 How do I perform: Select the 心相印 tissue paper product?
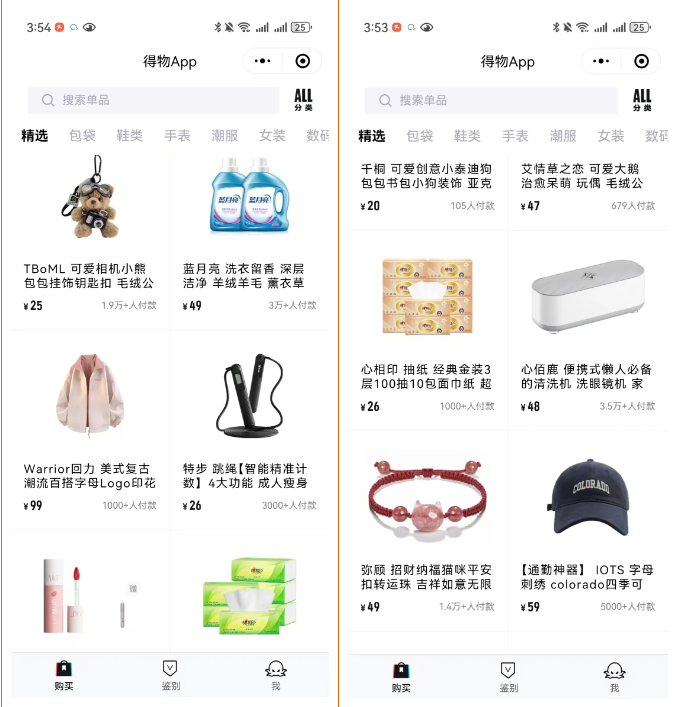pos(427,296)
